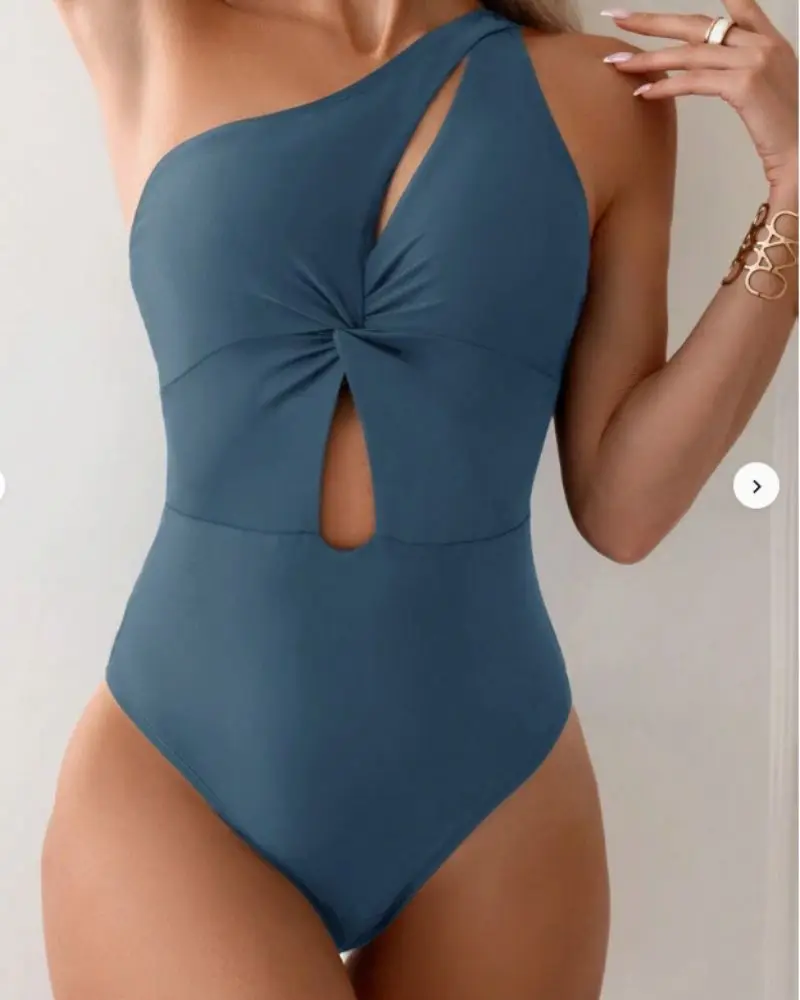
Task: Show the next product photo
Action: coord(756,486)
